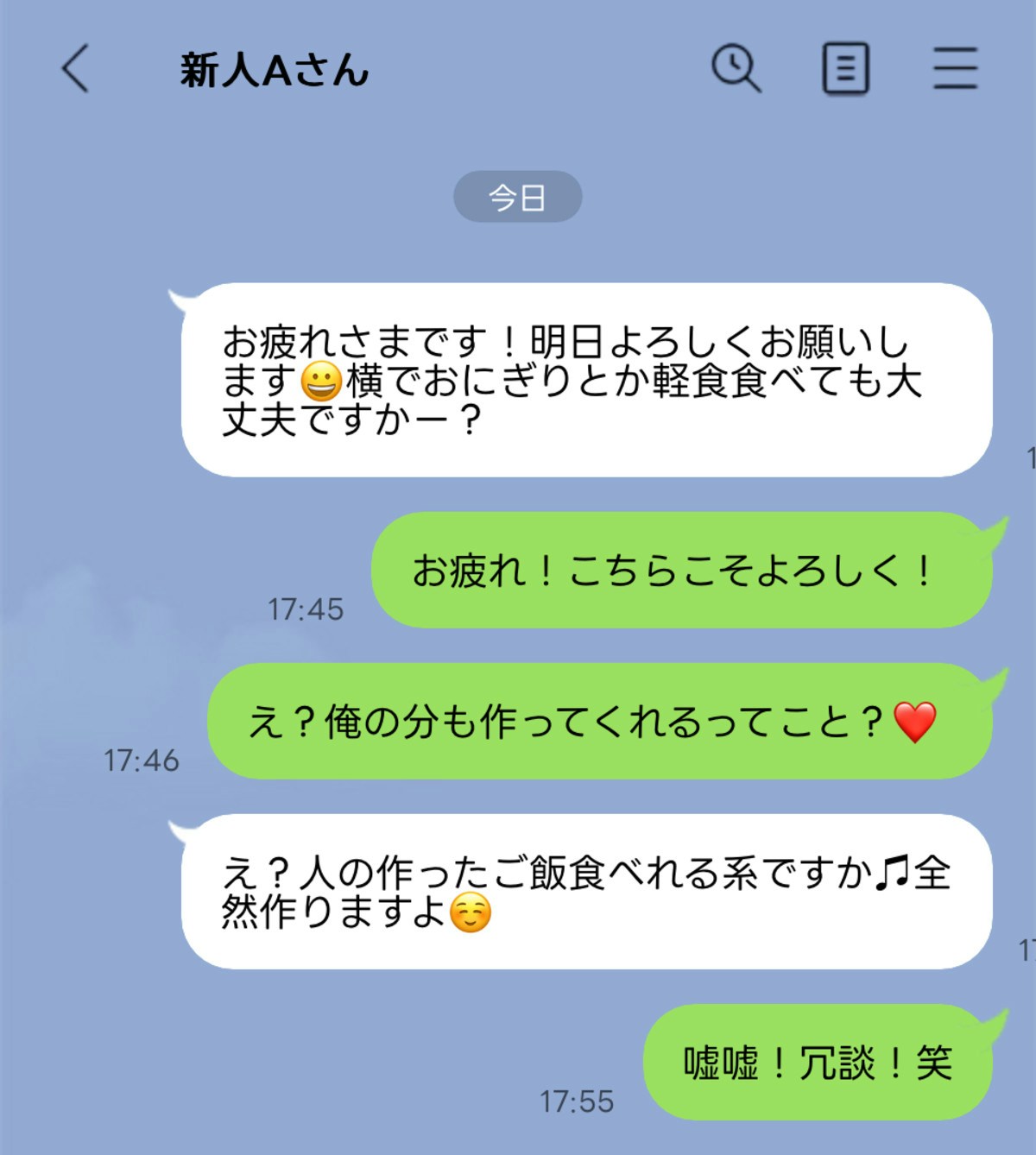This screenshot has width=1036, height=1155.
Task: Search within this chat conversation
Action: tap(736, 68)
